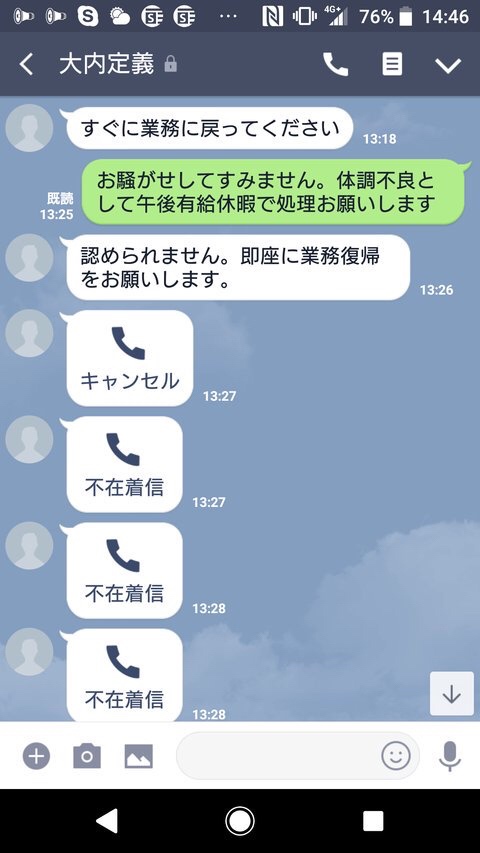Tap the system home button
This screenshot has height=853, width=480.
pyautogui.click(x=240, y=821)
